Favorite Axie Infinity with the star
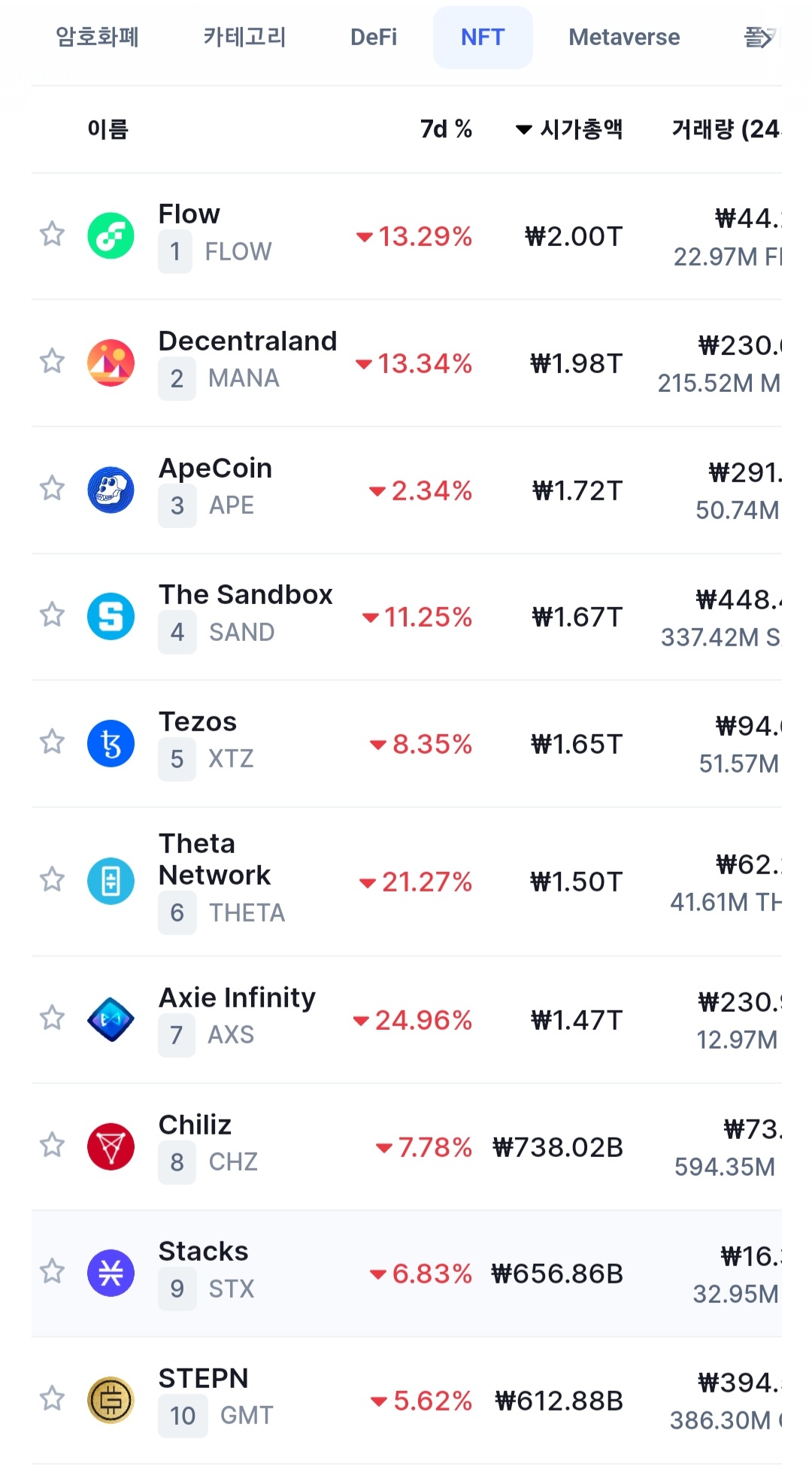812x1482 pixels. click(x=52, y=1018)
